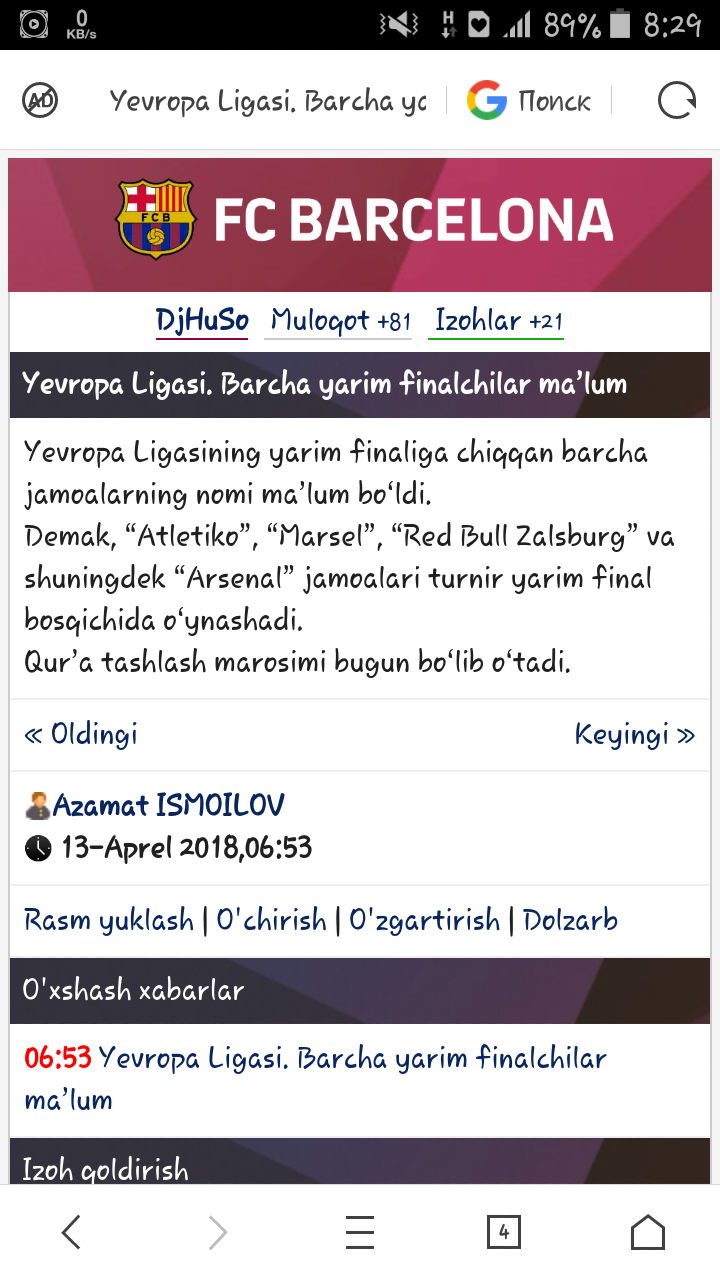Go to the Oldingi previous article
720x1280 pixels.
[x=81, y=735]
